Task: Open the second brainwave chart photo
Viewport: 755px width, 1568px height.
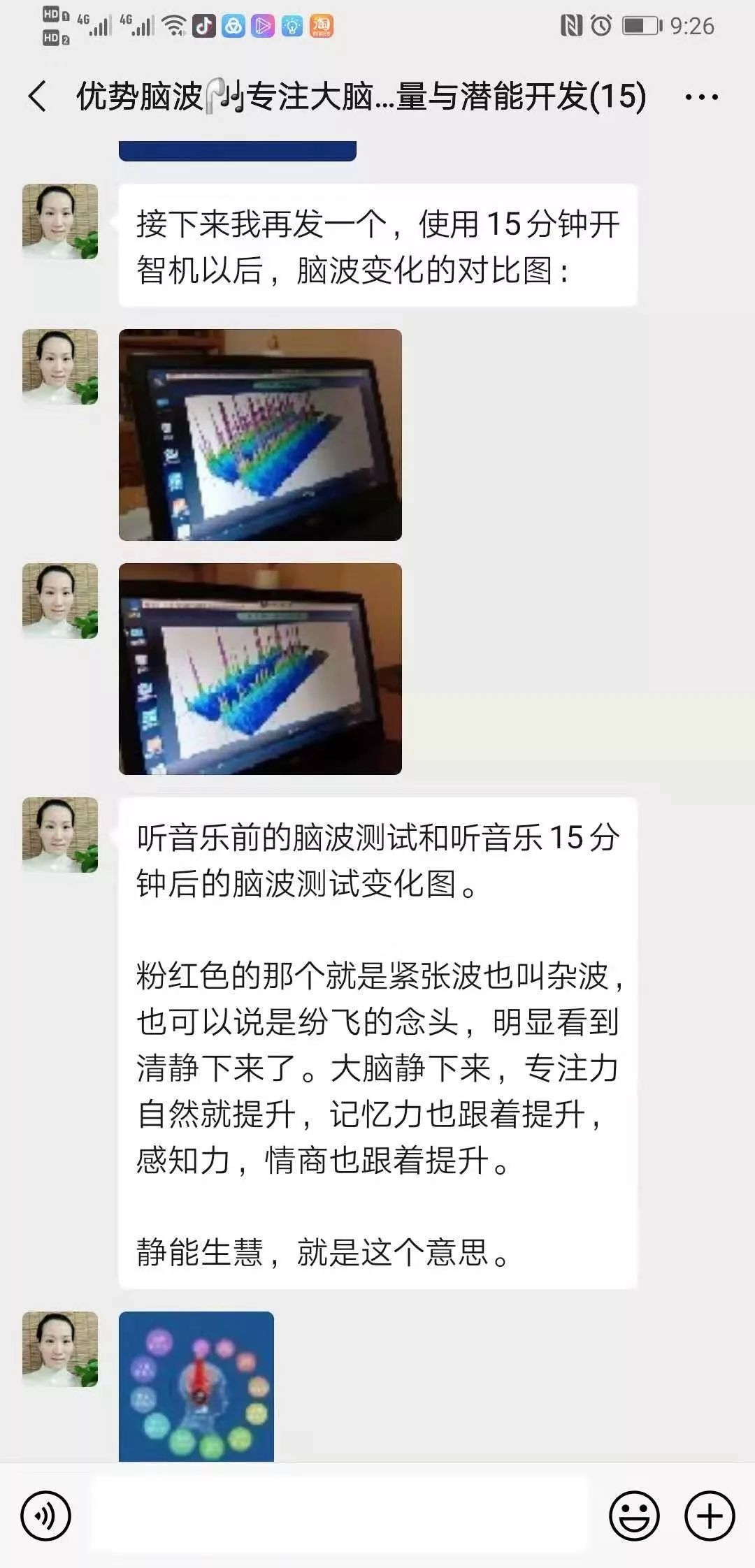Action: [260, 669]
